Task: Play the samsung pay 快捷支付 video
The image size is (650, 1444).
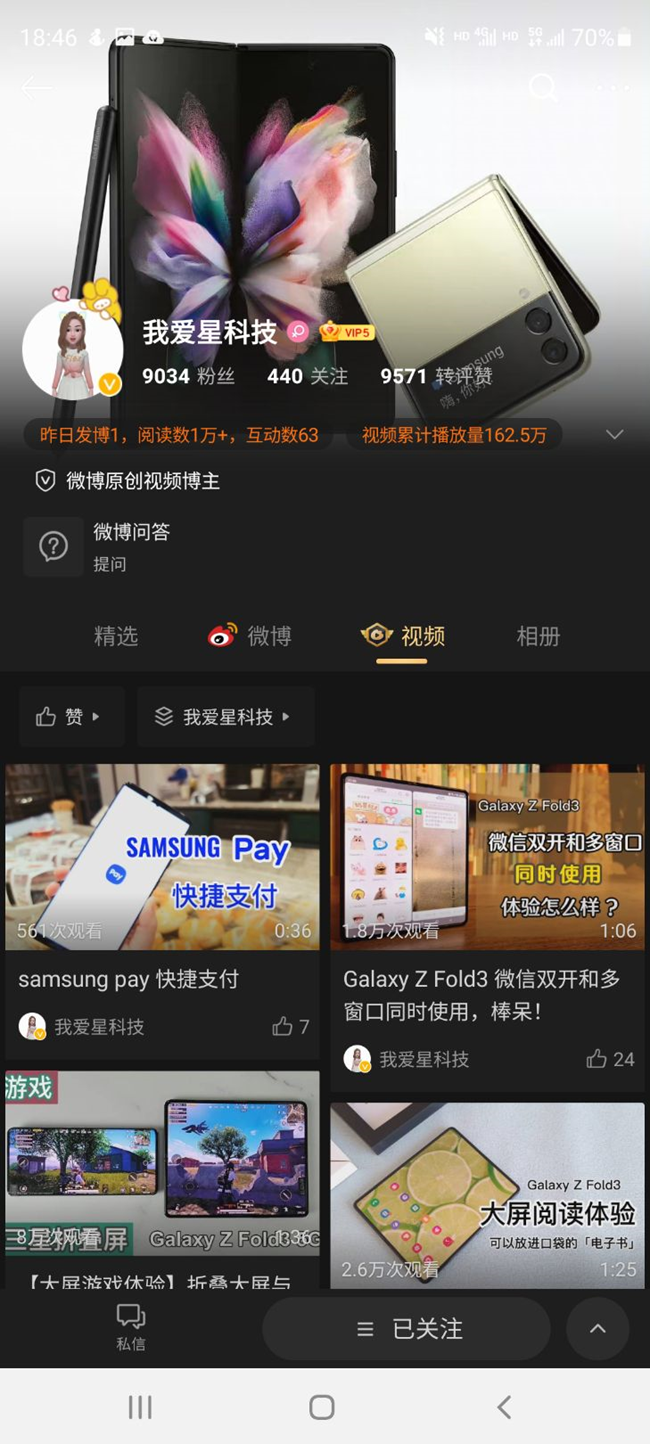Action: [162, 857]
